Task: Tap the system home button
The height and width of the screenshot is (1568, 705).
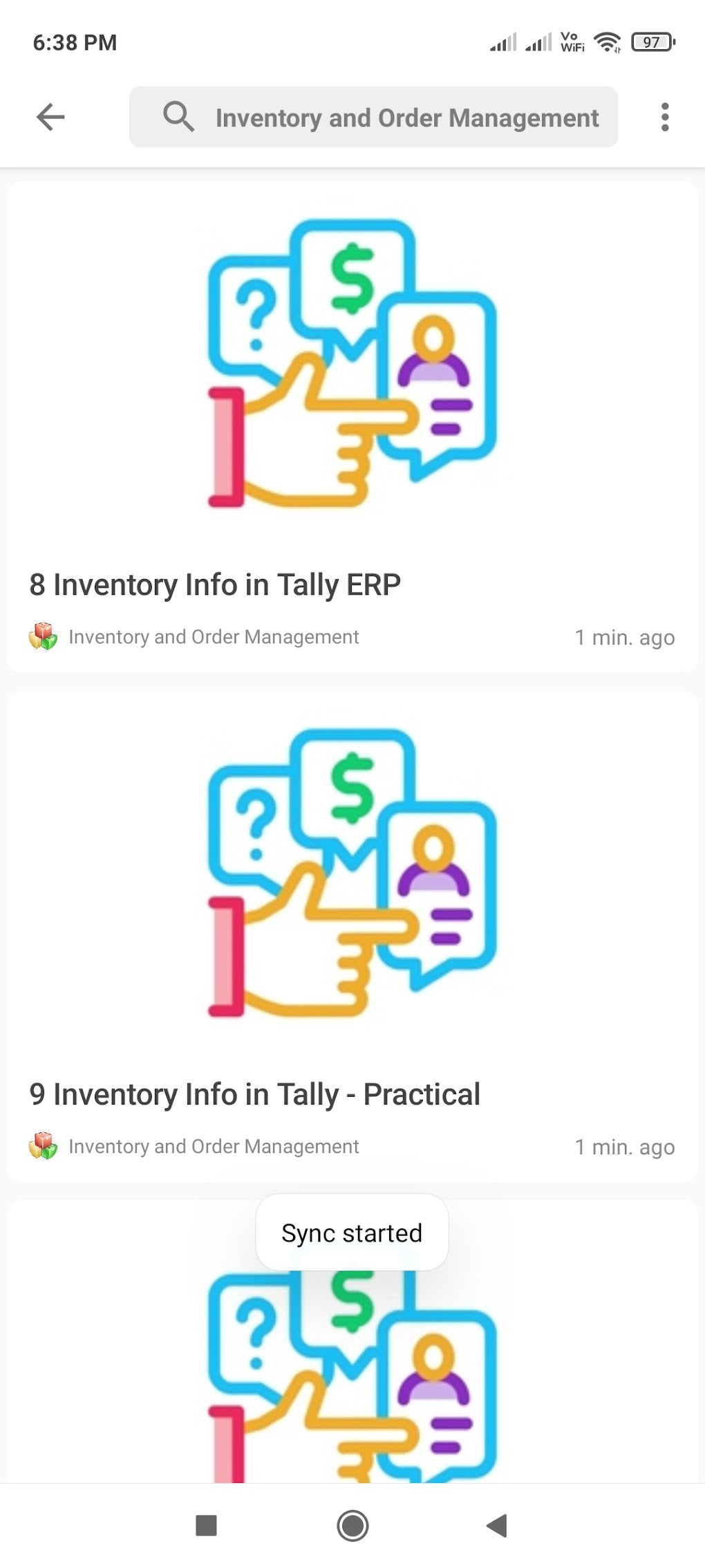Action: (352, 1525)
